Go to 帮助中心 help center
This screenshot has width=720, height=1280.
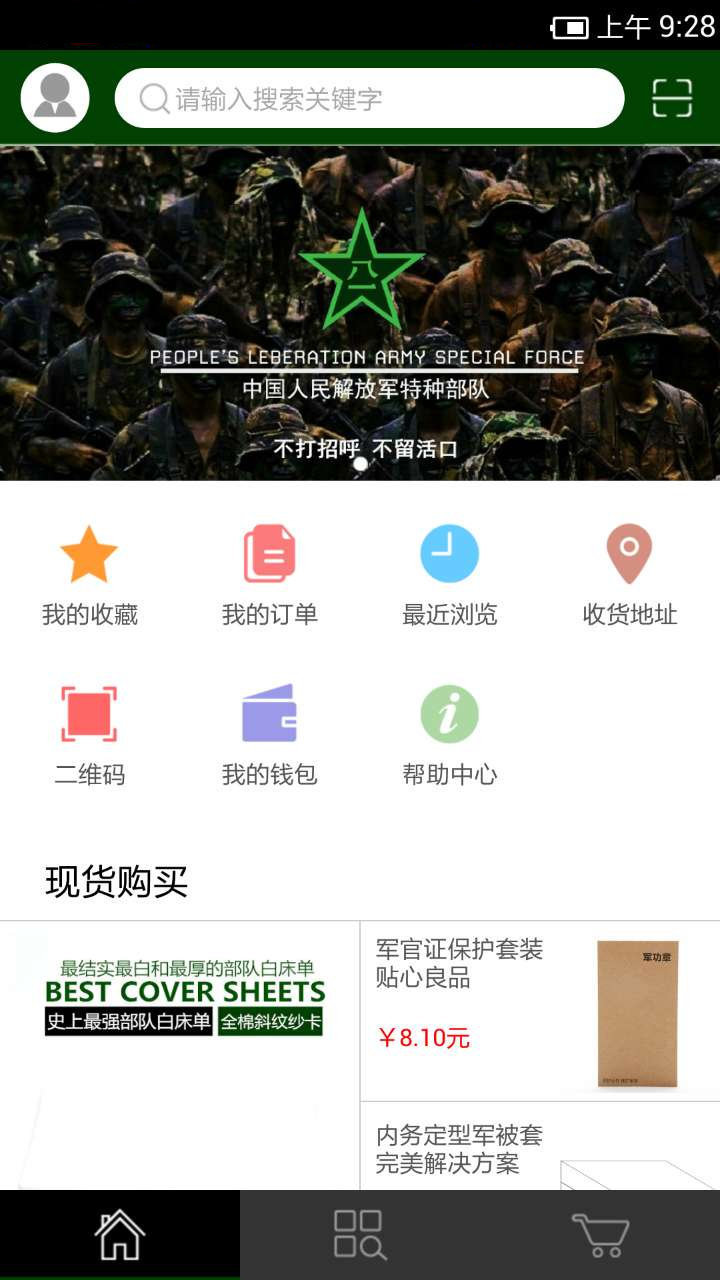pos(449,737)
